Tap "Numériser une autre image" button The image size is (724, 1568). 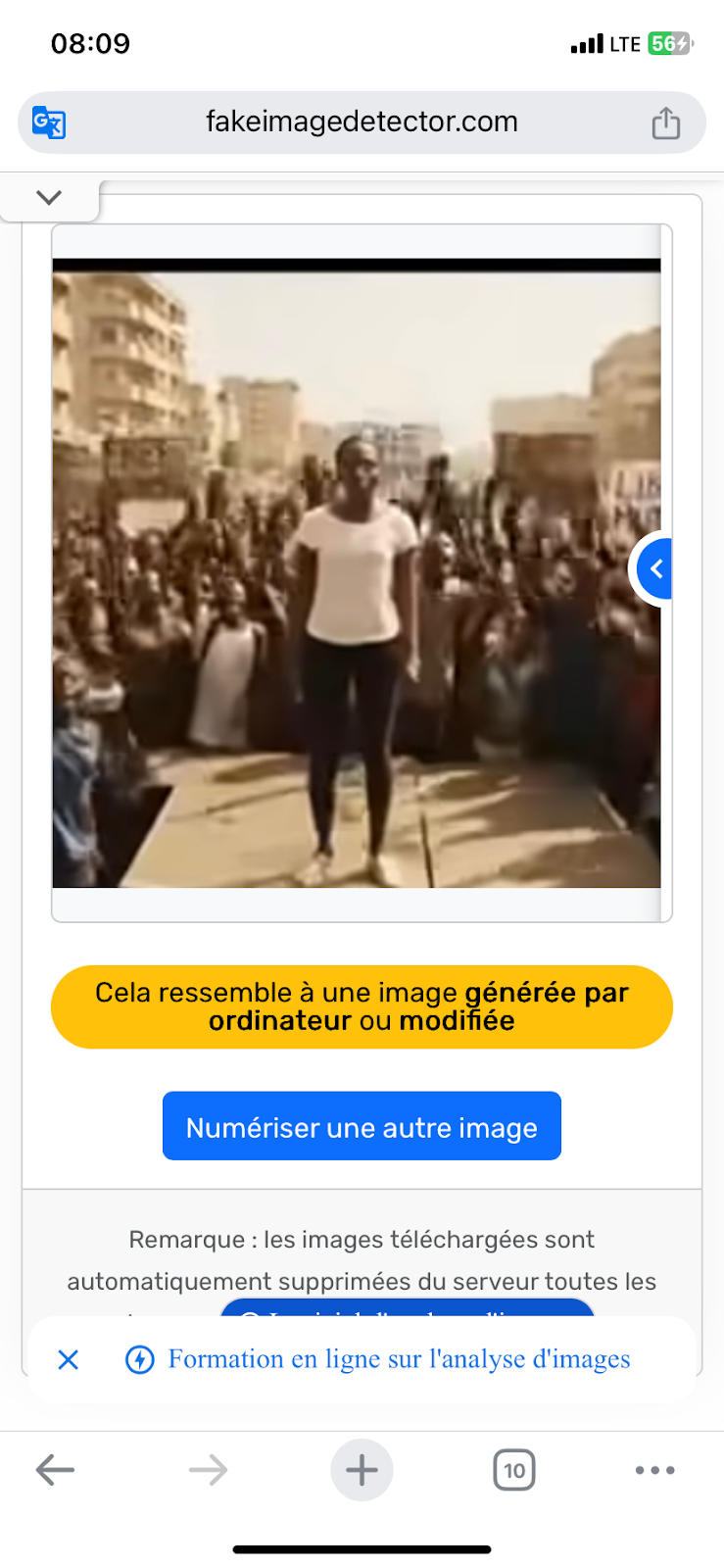point(362,1127)
